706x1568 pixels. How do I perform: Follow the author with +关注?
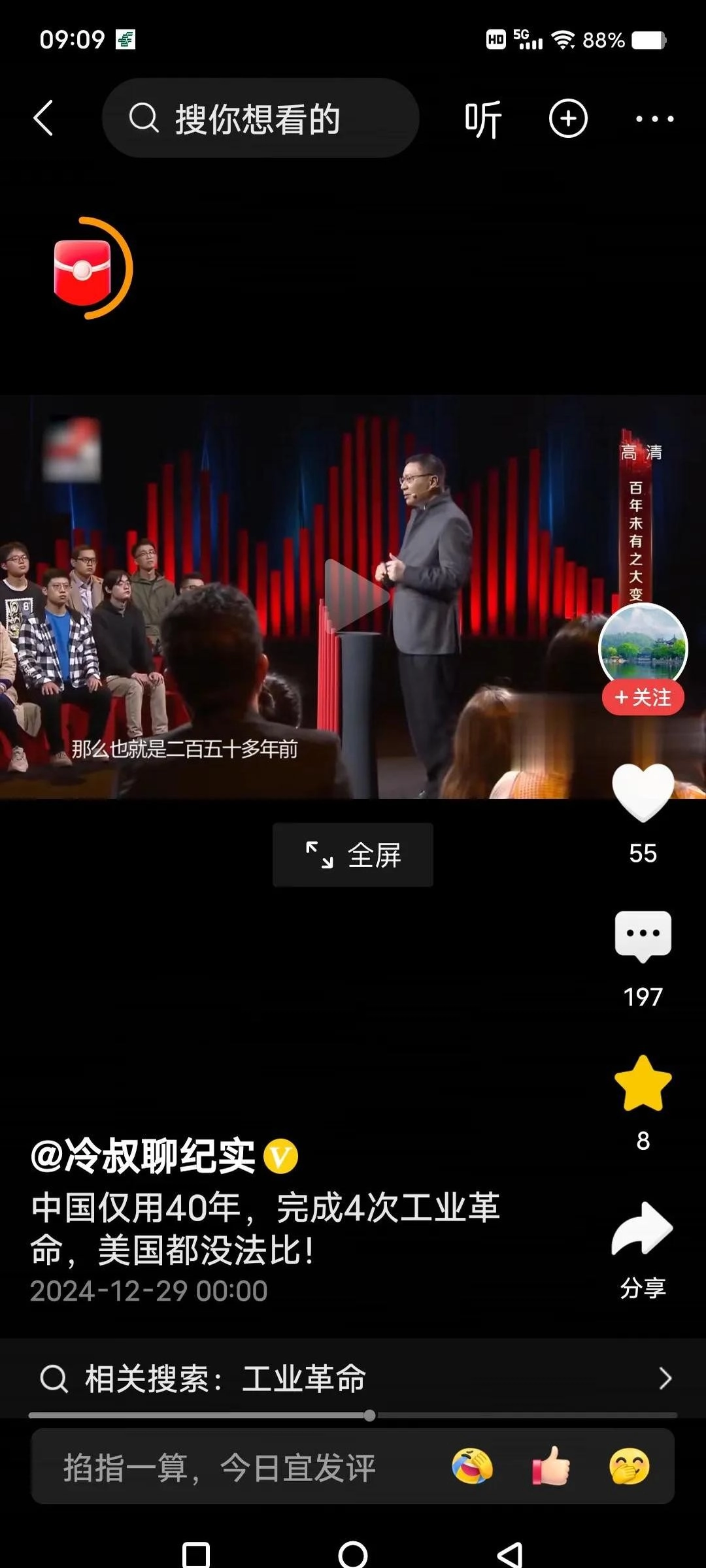coord(643,698)
